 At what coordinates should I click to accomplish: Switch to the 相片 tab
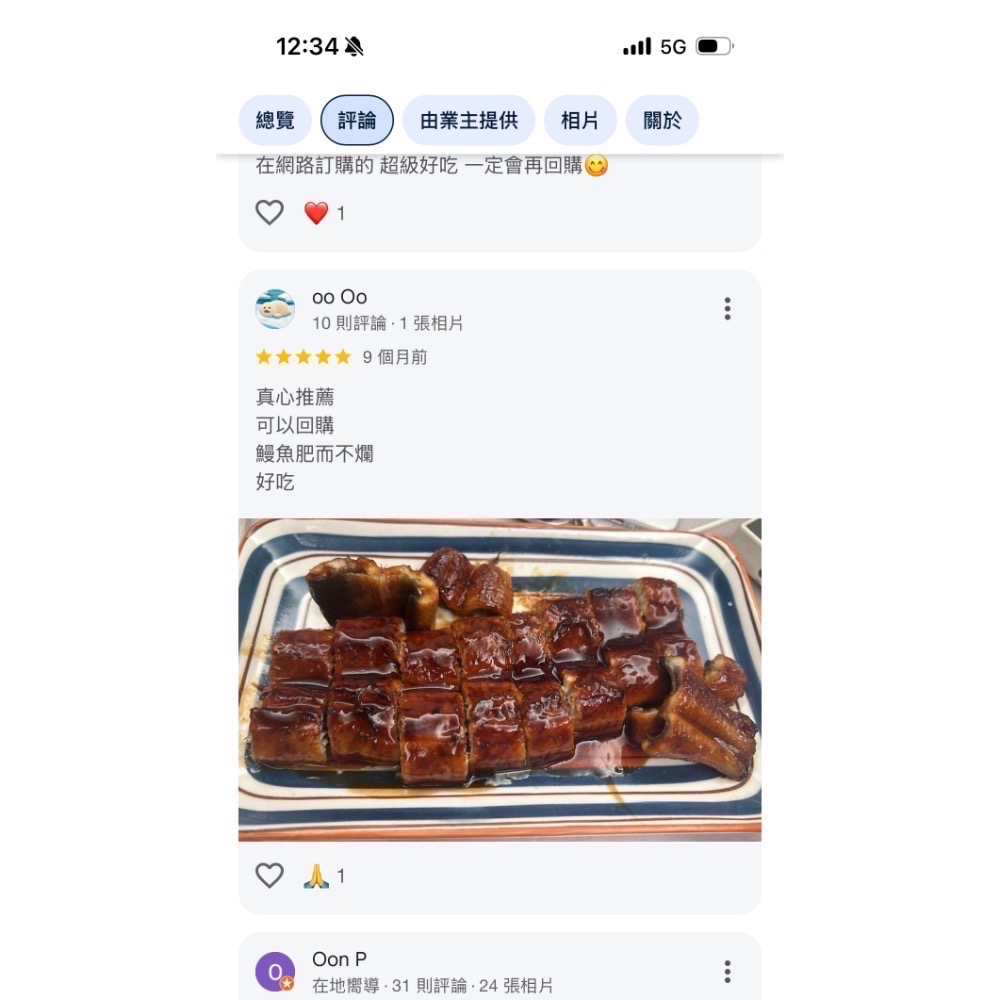pyautogui.click(x=580, y=121)
